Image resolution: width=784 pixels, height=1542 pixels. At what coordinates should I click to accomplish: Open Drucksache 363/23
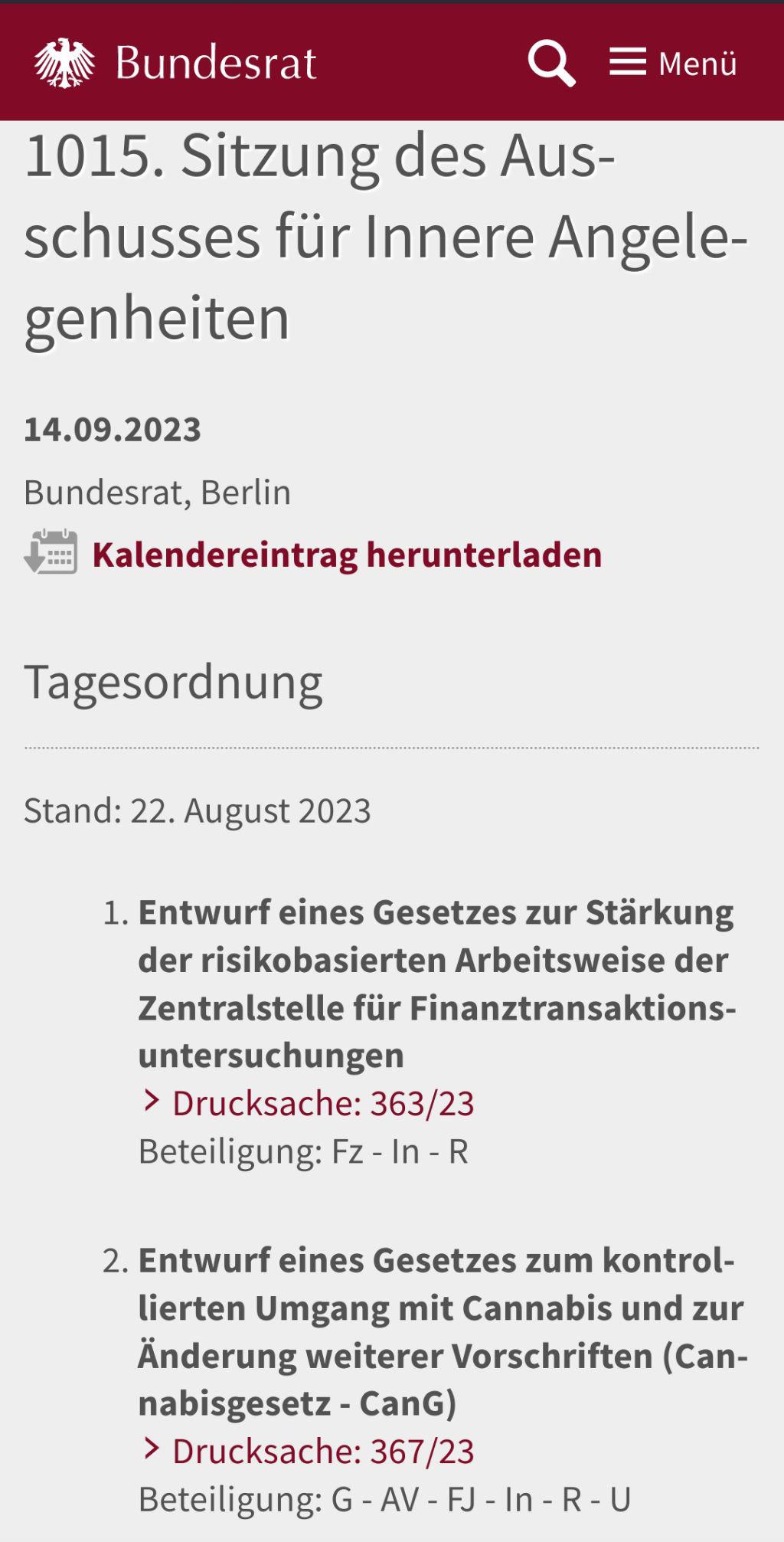[322, 1104]
